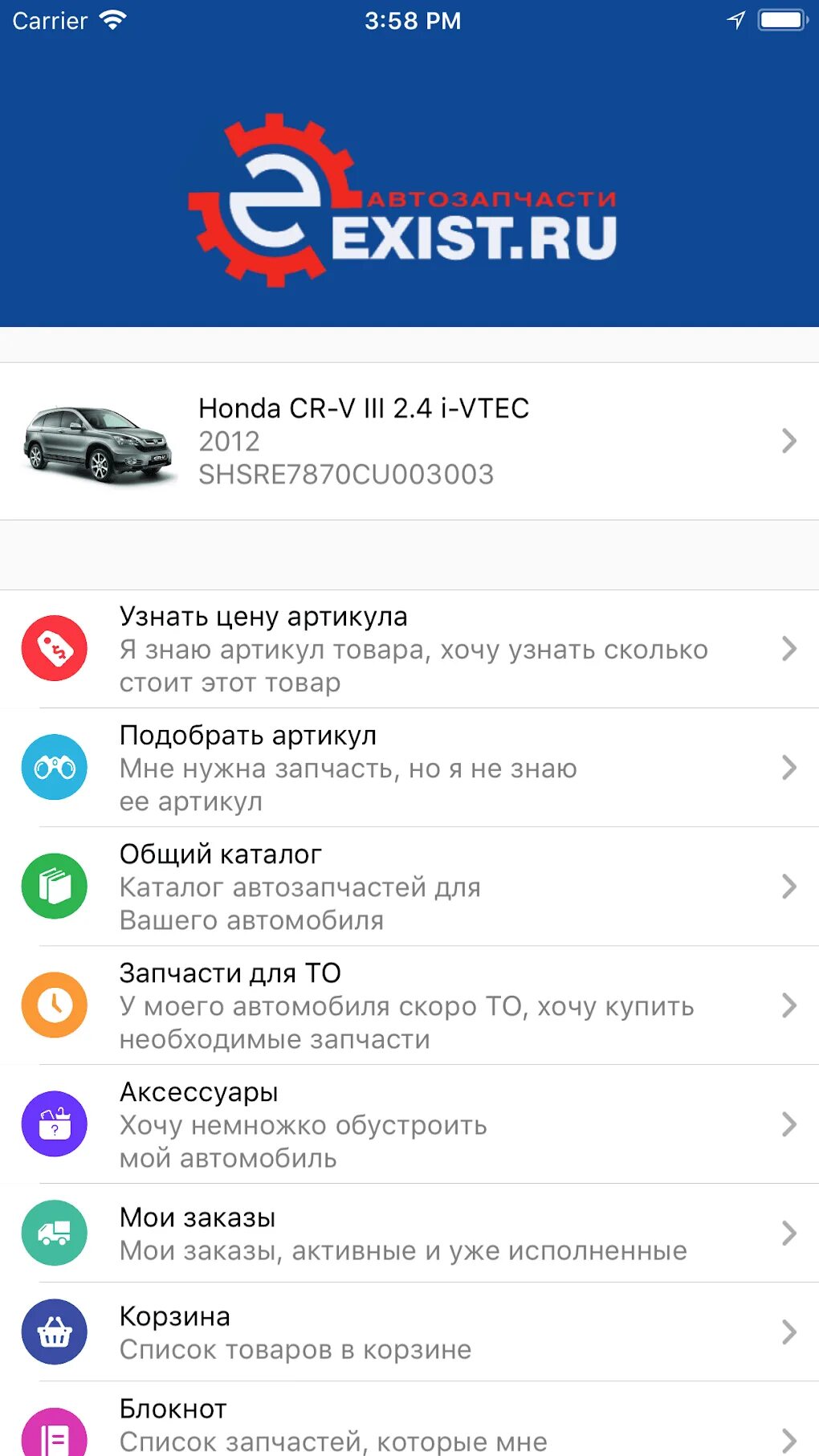Tap 'Запчасти для ТО' entry
The width and height of the screenshot is (819, 1456).
pos(409,1005)
